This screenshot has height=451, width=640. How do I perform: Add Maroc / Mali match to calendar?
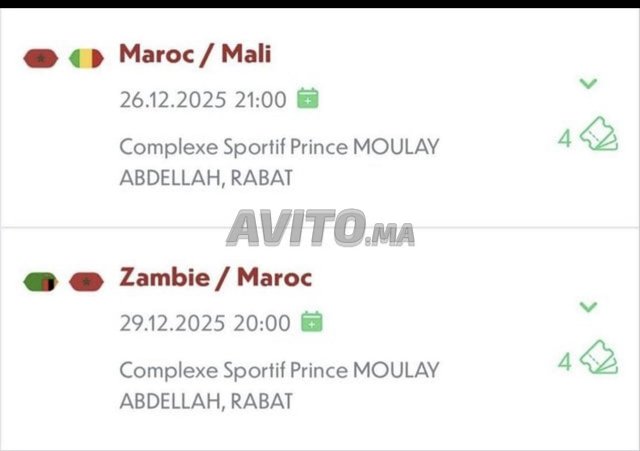coord(309,98)
